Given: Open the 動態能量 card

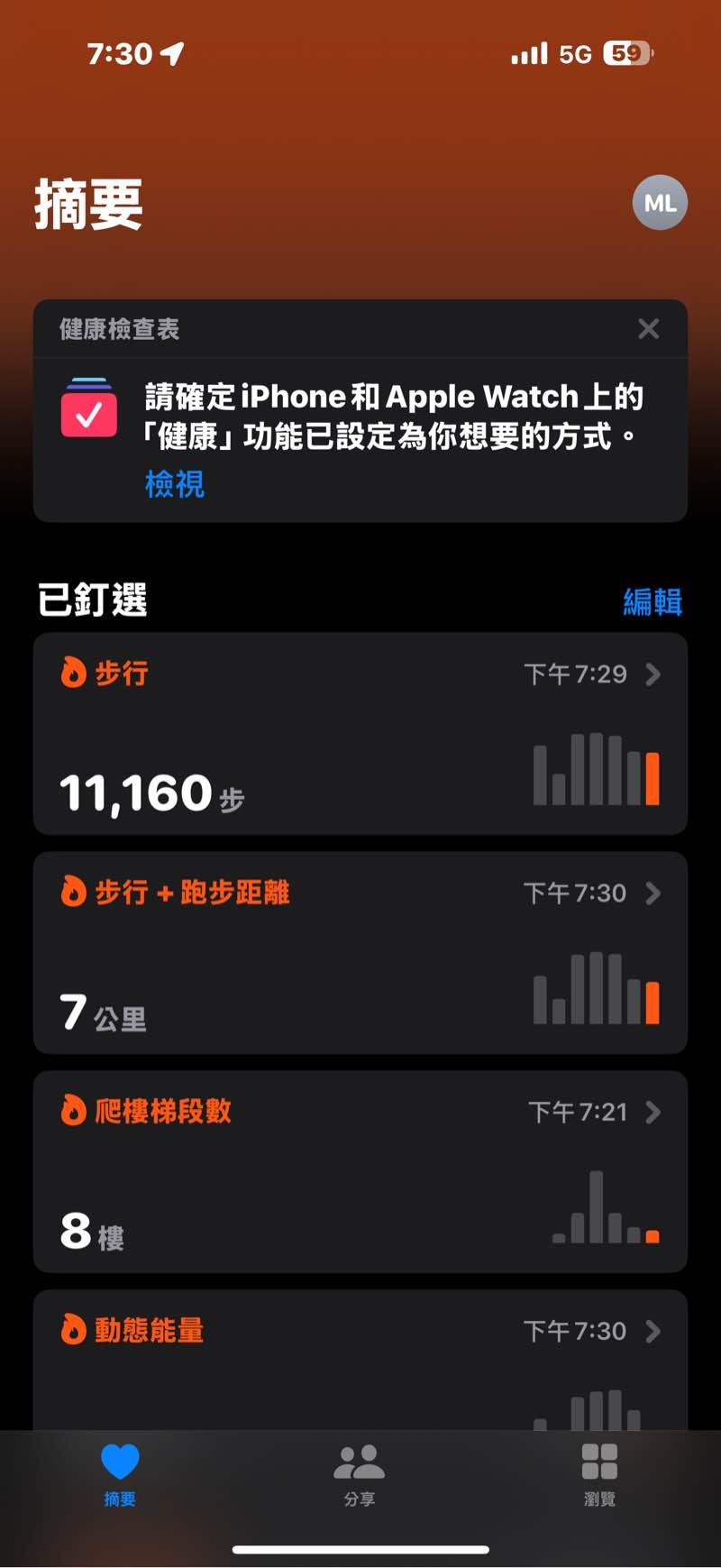Looking at the screenshot, I should point(360,1360).
